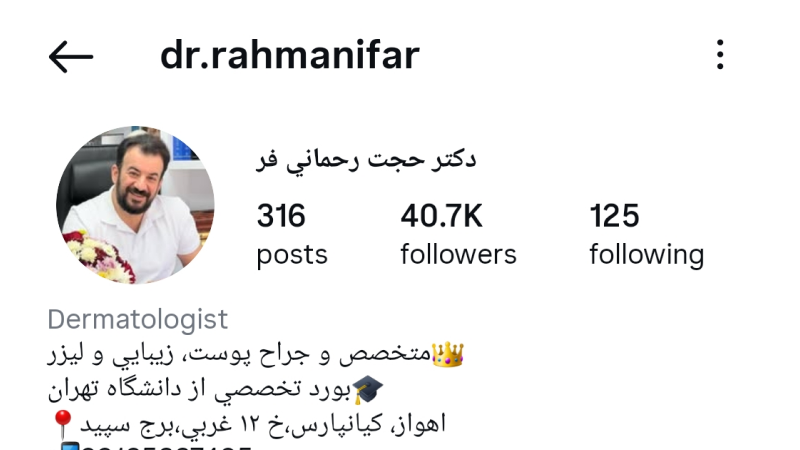The height and width of the screenshot is (450, 800).
Task: Go back using the arrow icon
Action: click(x=71, y=57)
